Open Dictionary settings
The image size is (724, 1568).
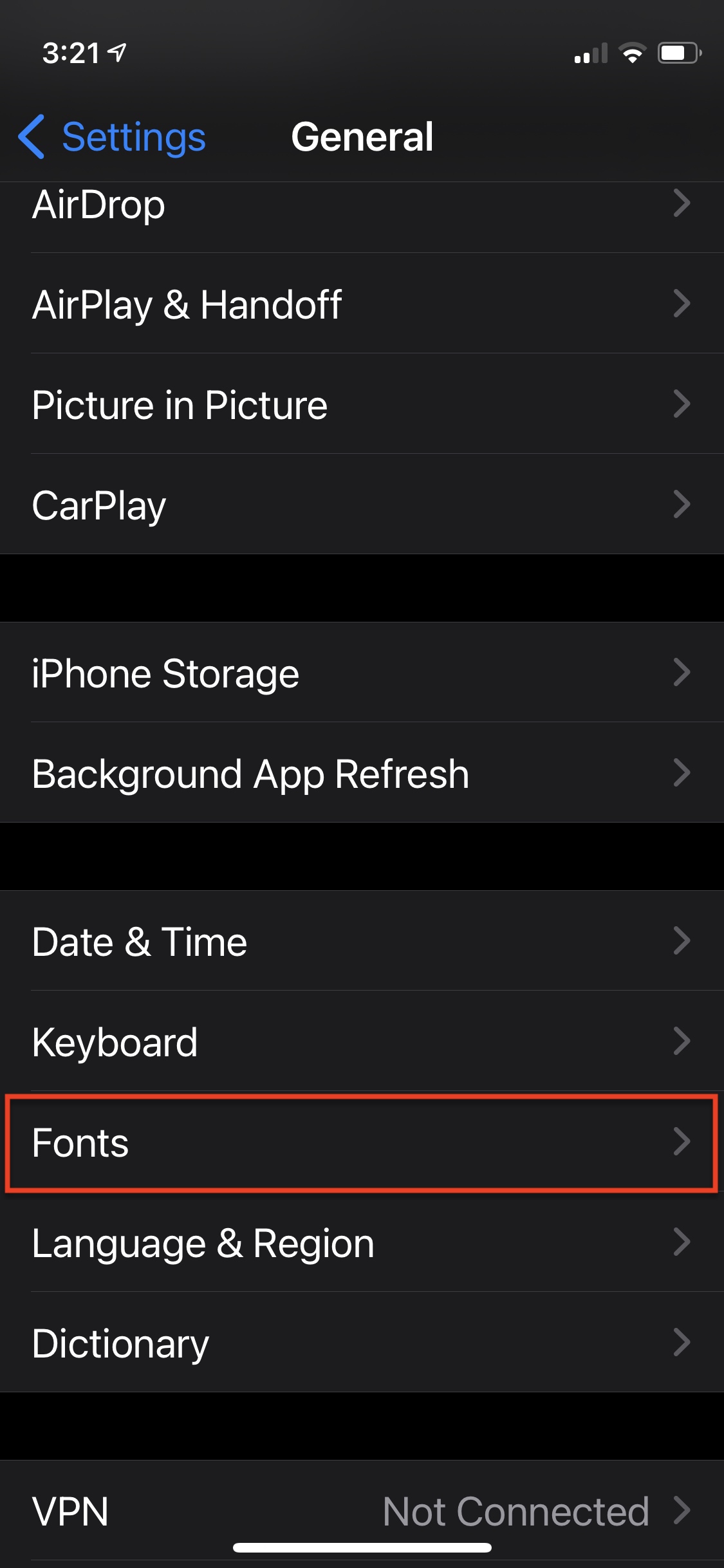pos(362,1342)
